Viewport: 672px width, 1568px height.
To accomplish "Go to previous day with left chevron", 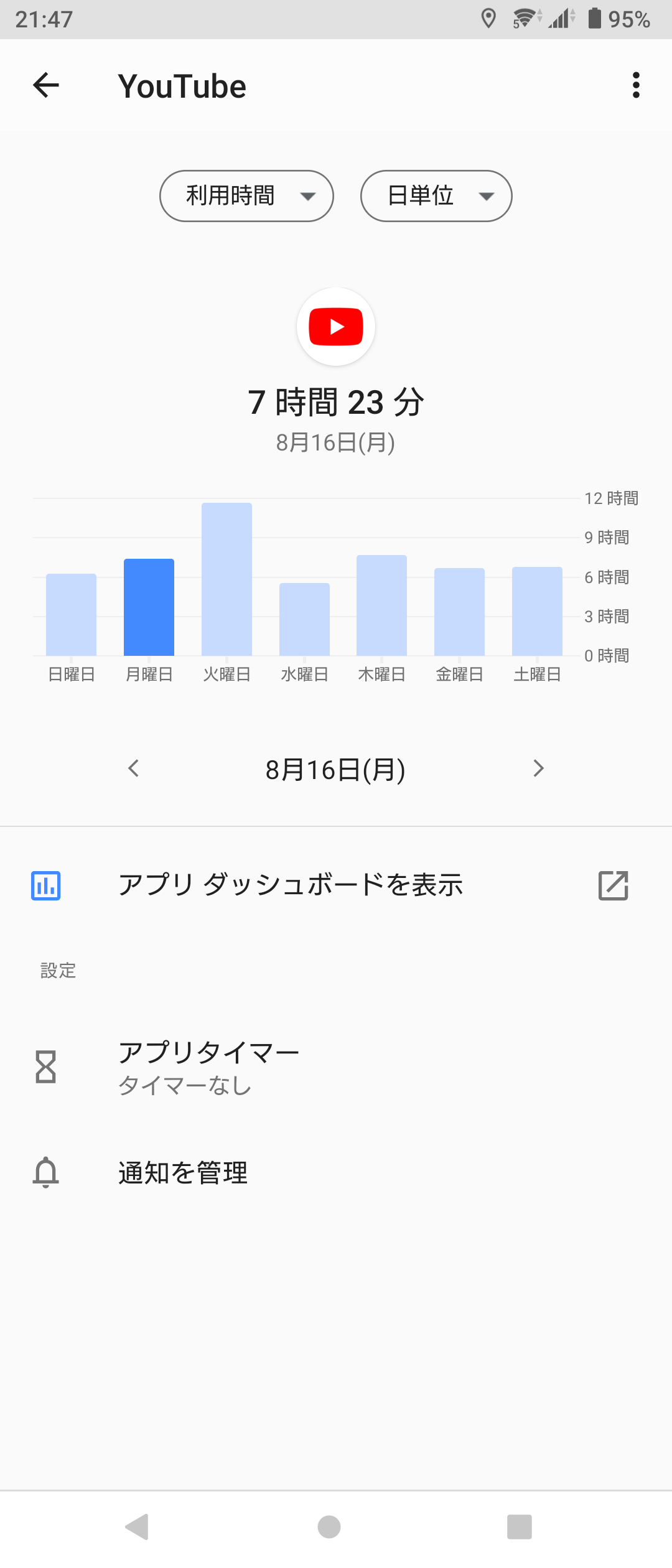I will point(133,769).
